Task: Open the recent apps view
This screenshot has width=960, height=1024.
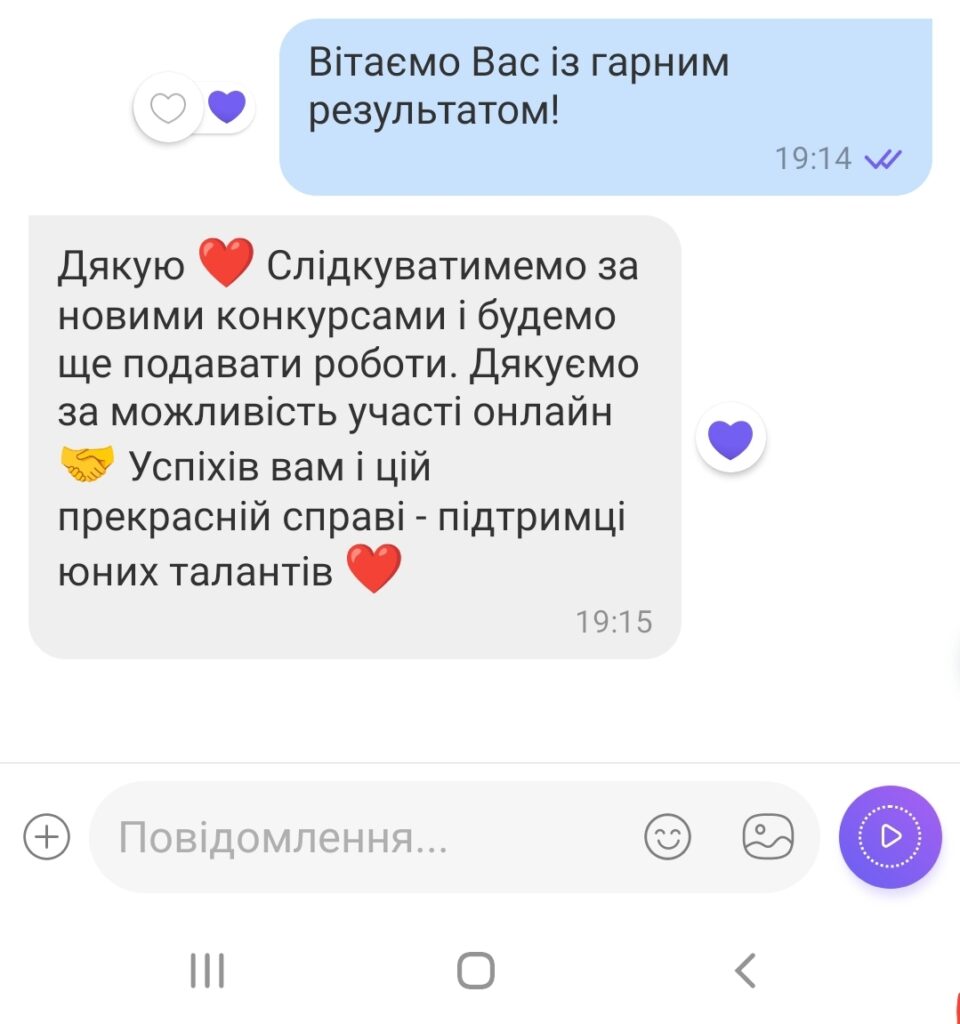Action: pos(207,970)
